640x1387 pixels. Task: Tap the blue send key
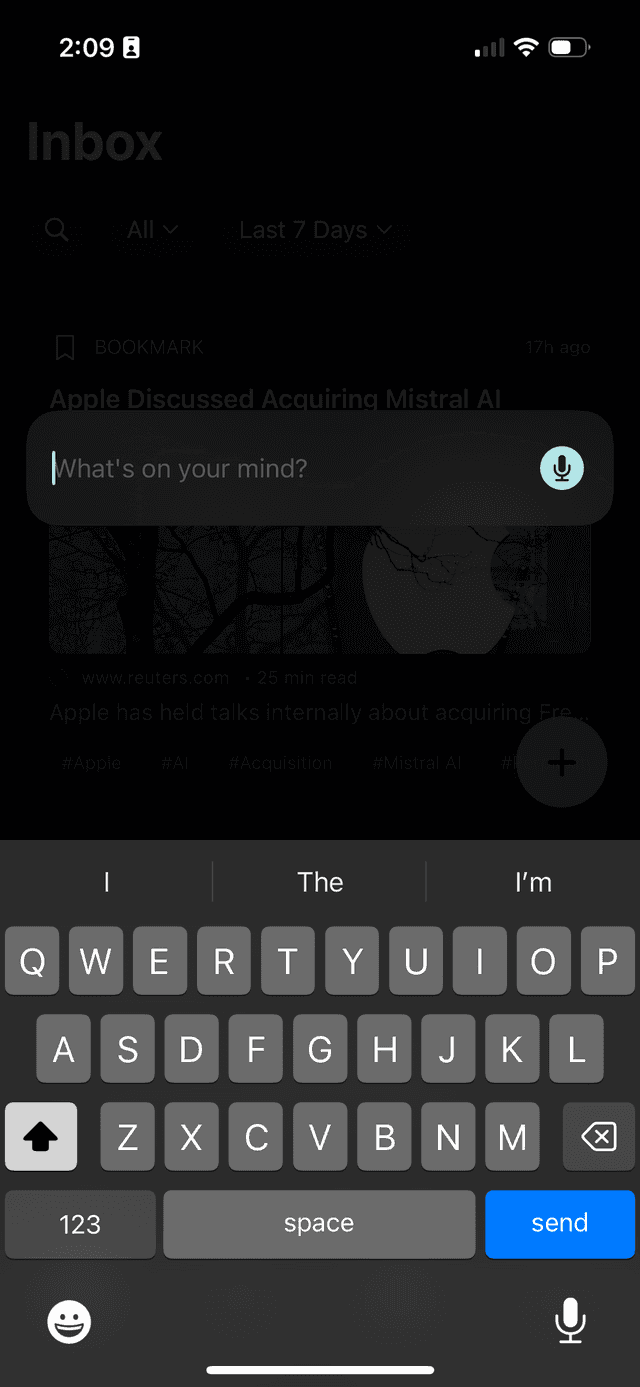coord(560,1223)
